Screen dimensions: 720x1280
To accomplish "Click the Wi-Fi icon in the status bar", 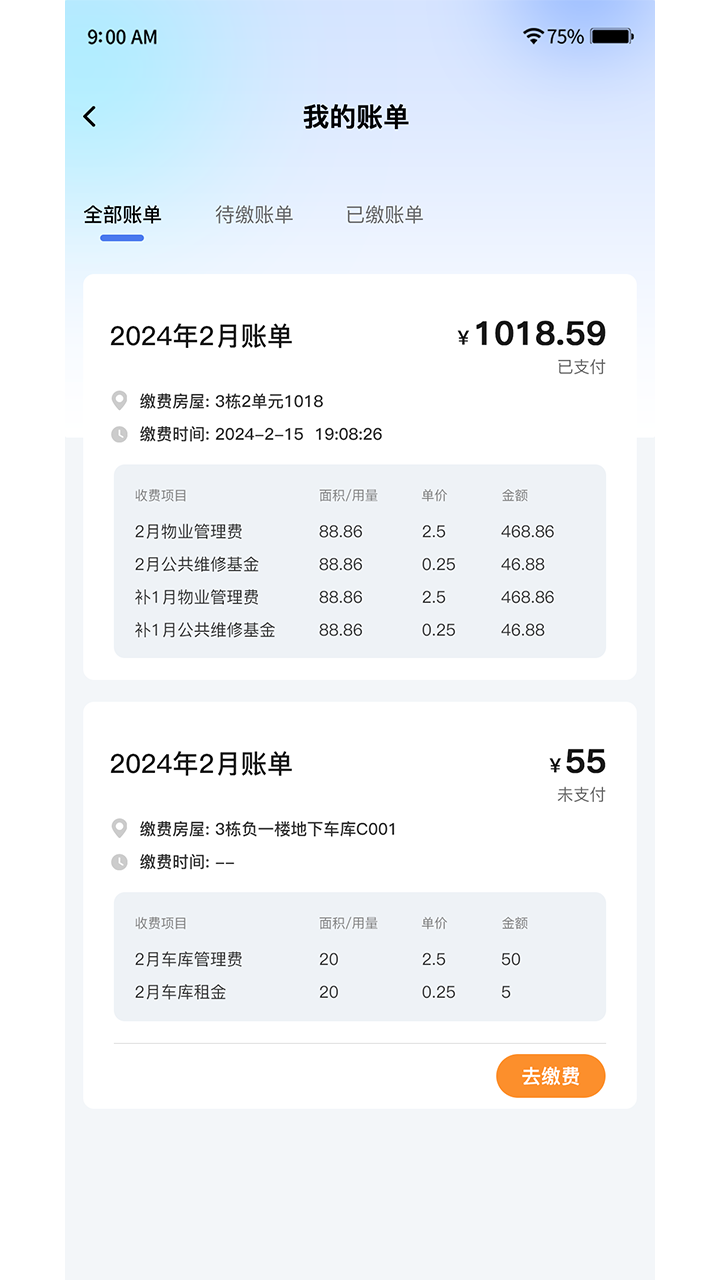I will click(x=533, y=35).
